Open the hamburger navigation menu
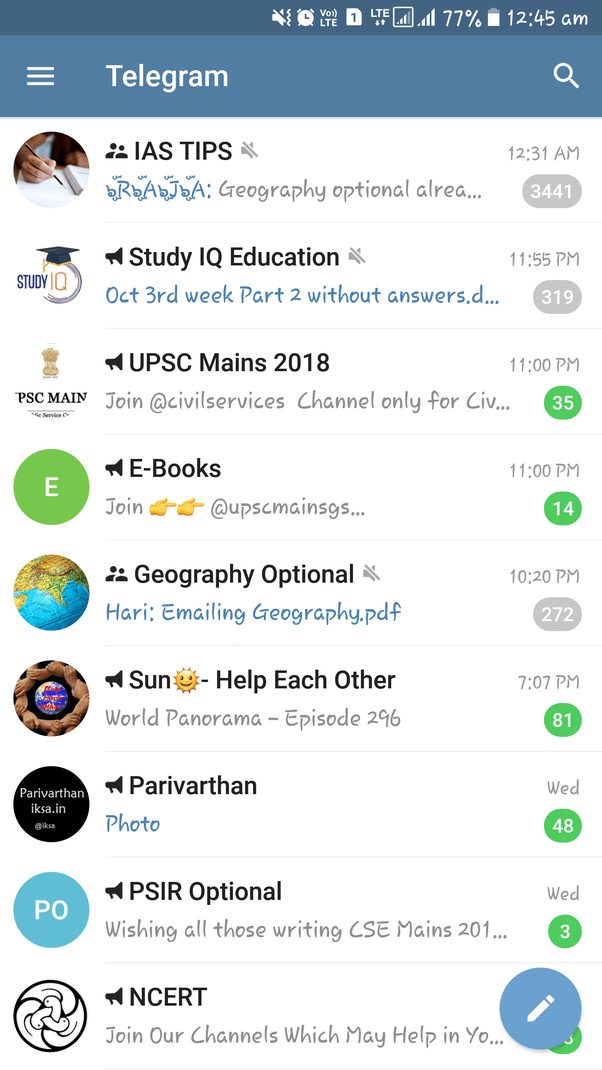Screen dimensions: 602x1070 [x=41, y=77]
